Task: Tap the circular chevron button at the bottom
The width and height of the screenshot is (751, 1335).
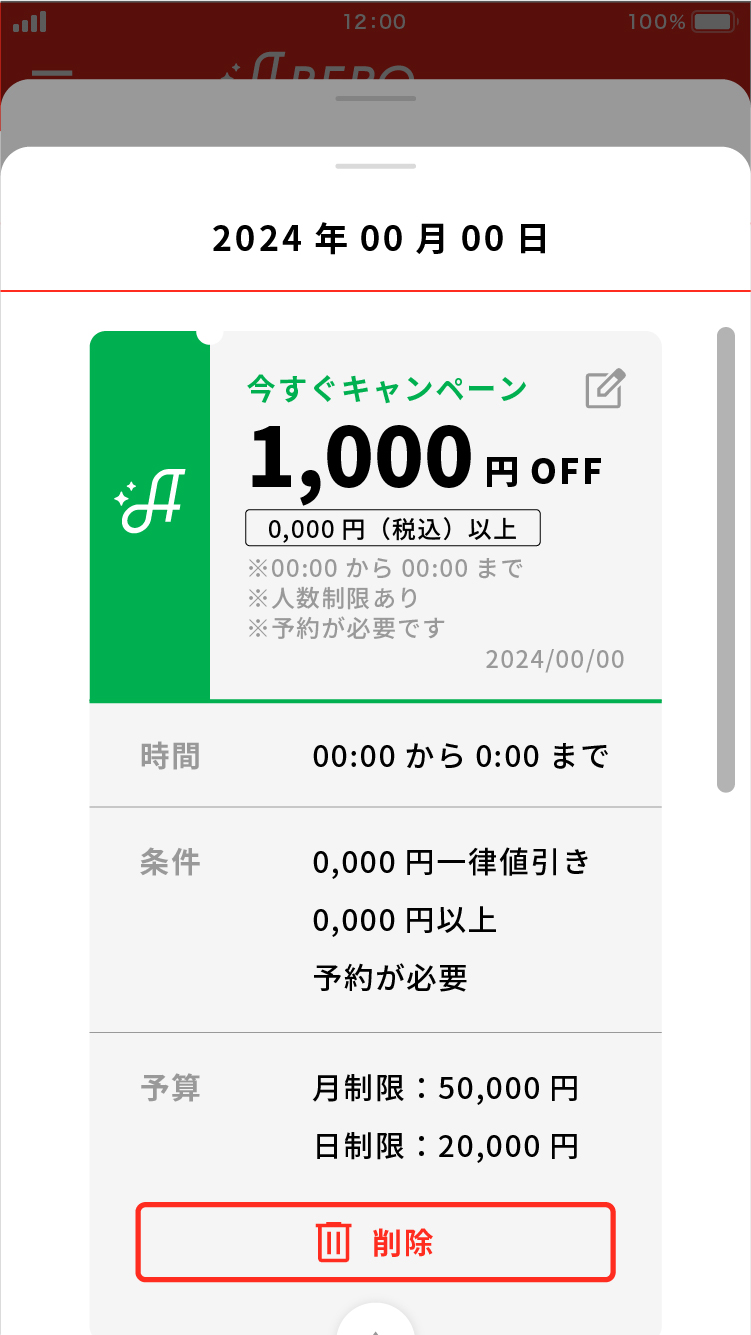Action: pos(375,1325)
